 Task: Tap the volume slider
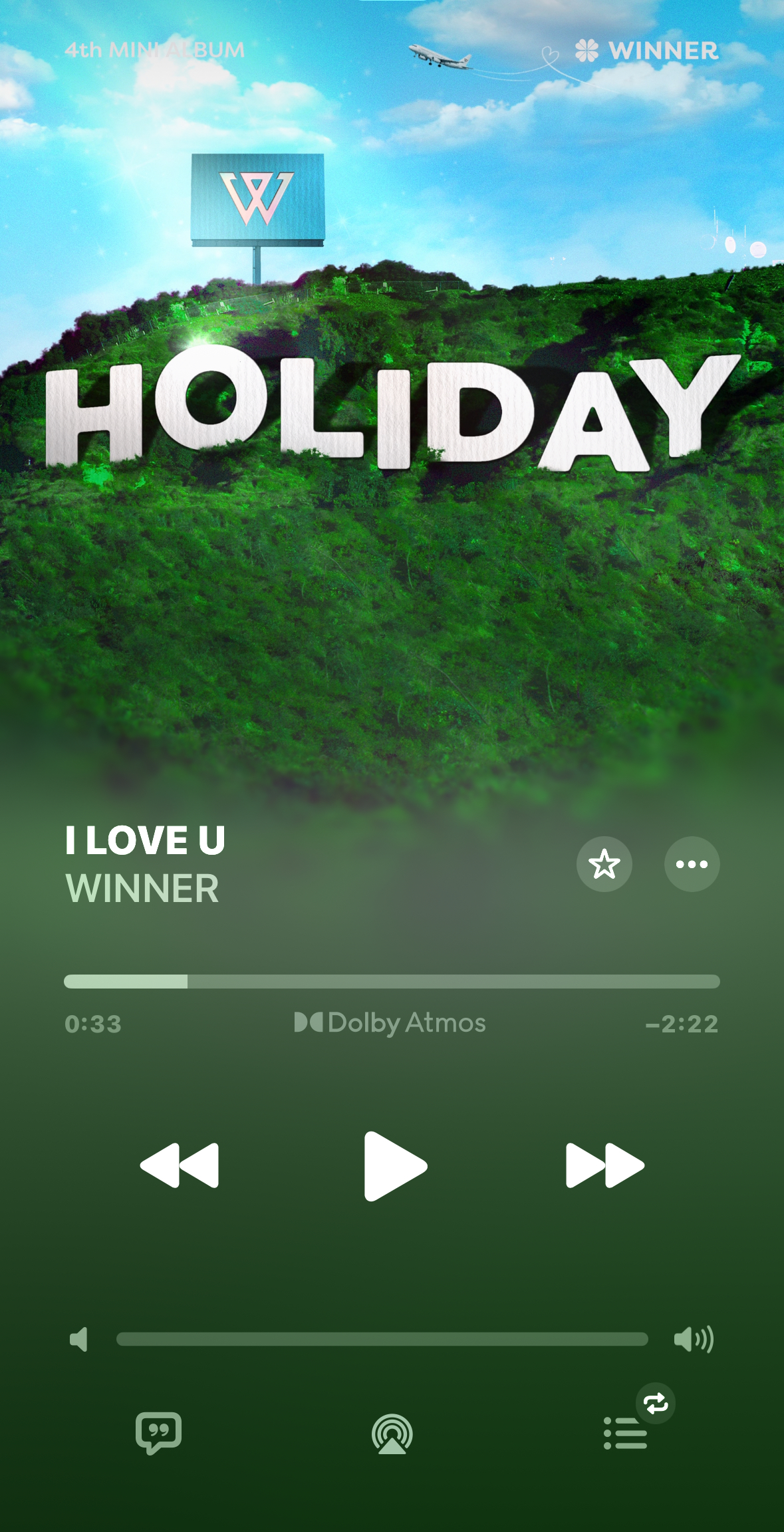click(382, 1339)
